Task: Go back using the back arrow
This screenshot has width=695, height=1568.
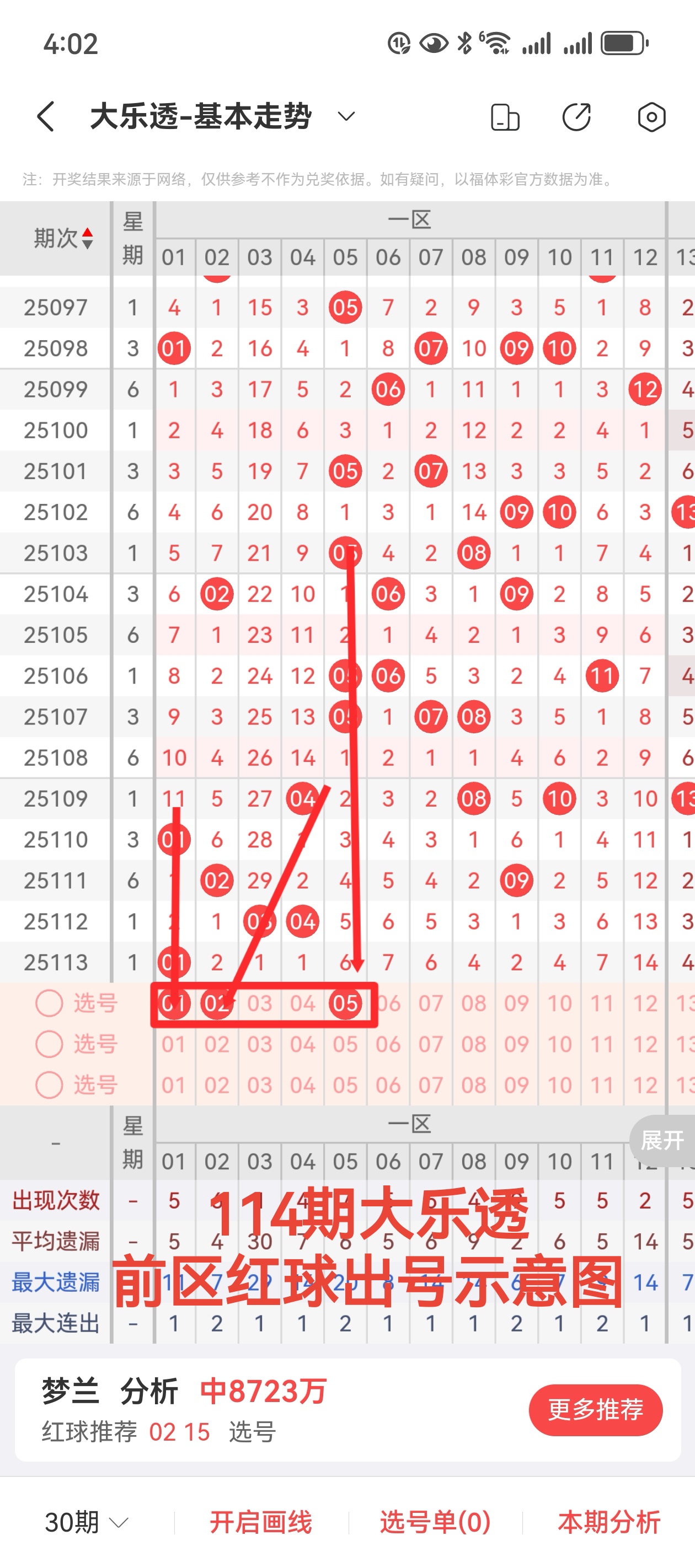Action: point(46,116)
